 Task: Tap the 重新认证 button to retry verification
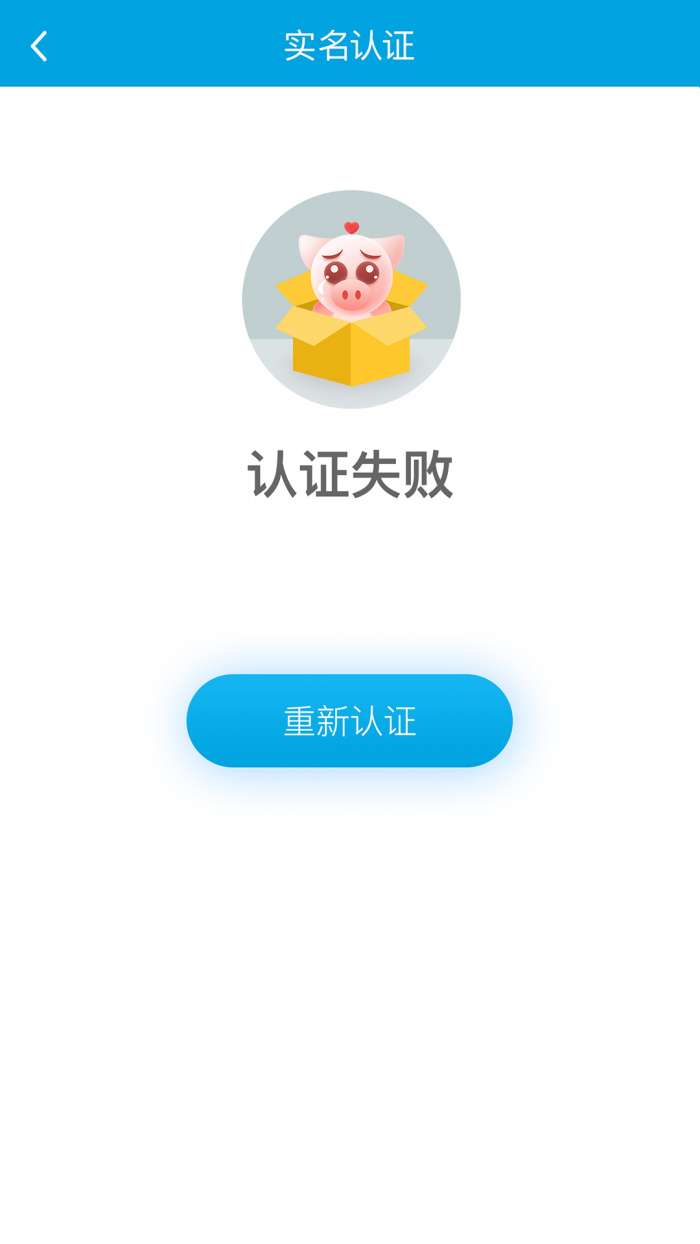point(349,721)
